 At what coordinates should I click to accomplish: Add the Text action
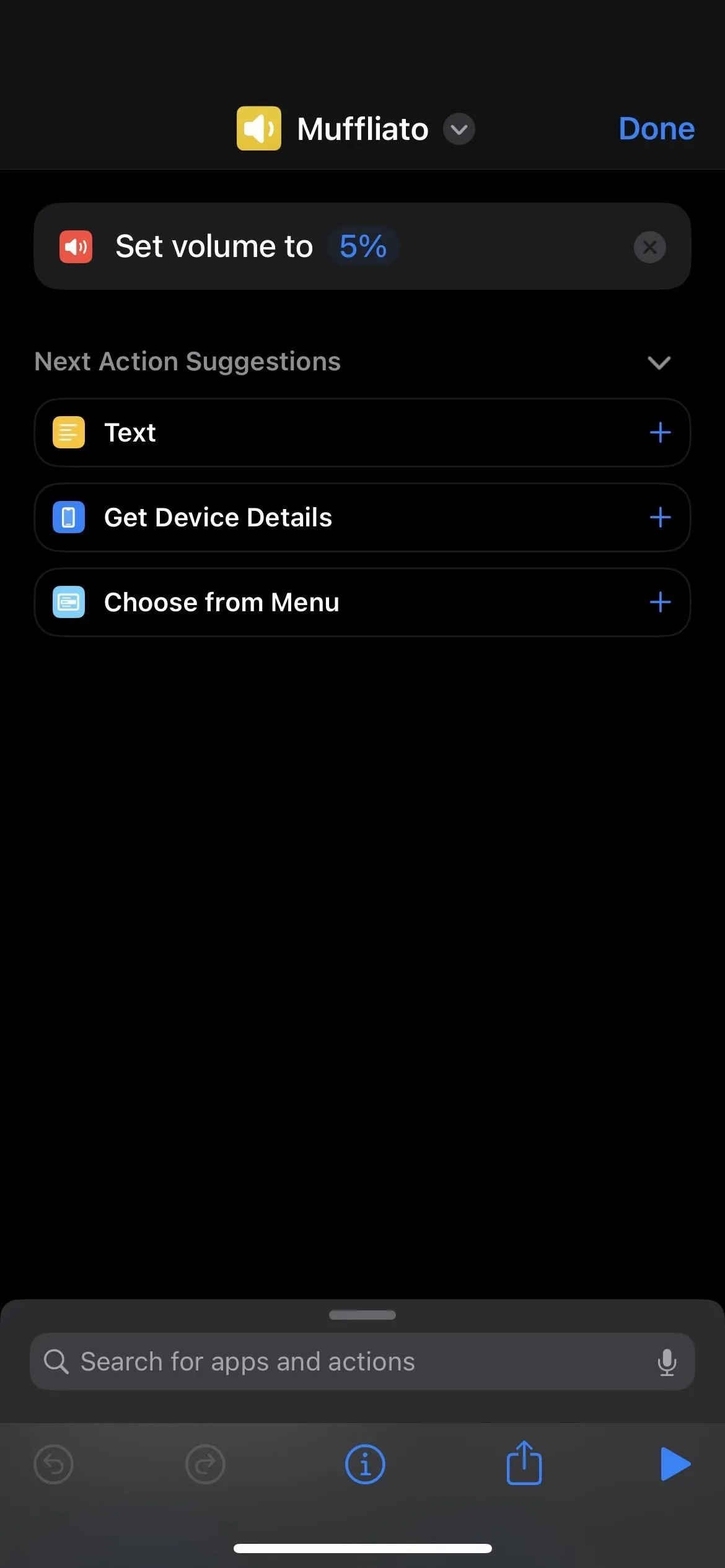click(x=660, y=432)
